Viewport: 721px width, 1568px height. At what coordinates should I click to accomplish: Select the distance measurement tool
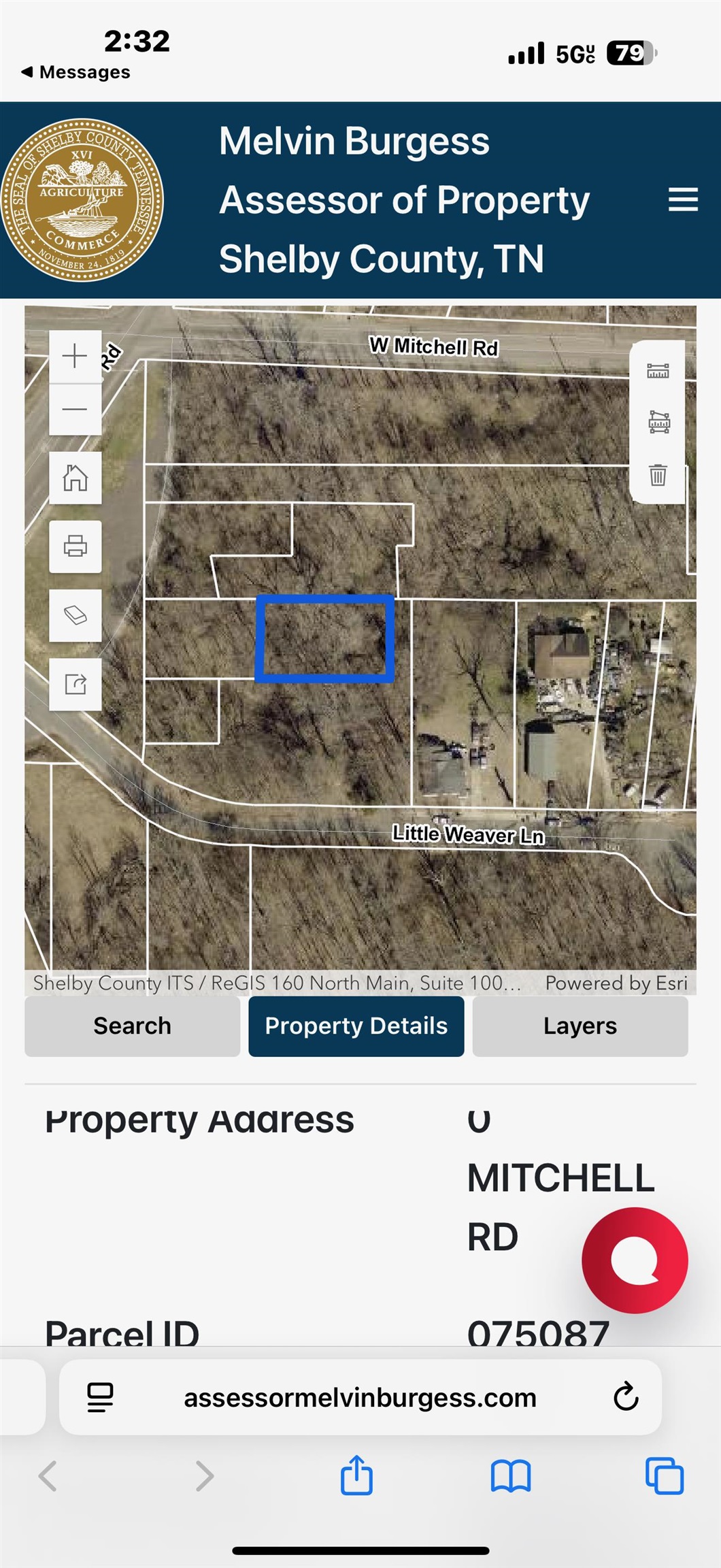[658, 371]
